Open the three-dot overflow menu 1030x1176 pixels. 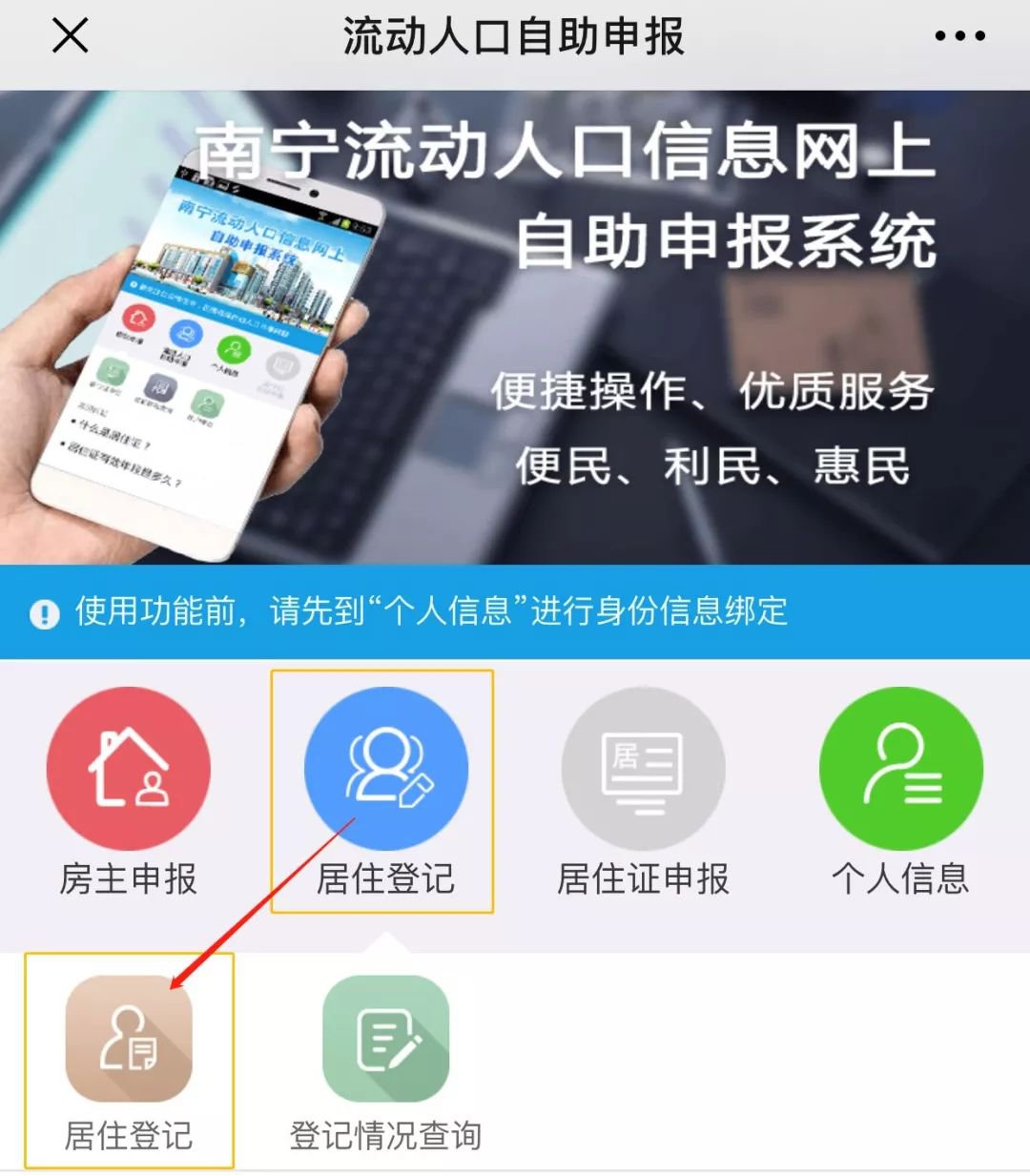(x=959, y=36)
